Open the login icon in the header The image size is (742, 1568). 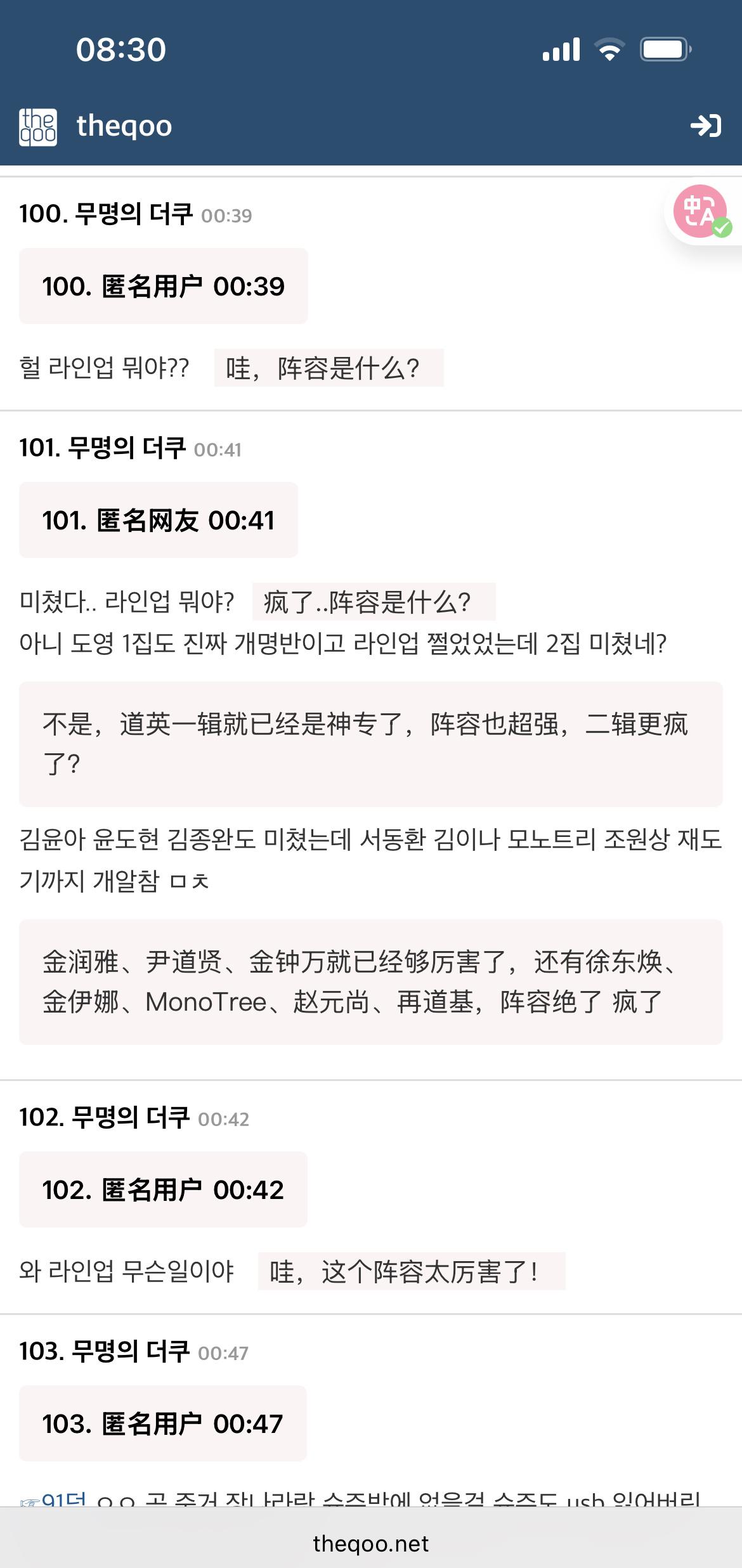(706, 126)
